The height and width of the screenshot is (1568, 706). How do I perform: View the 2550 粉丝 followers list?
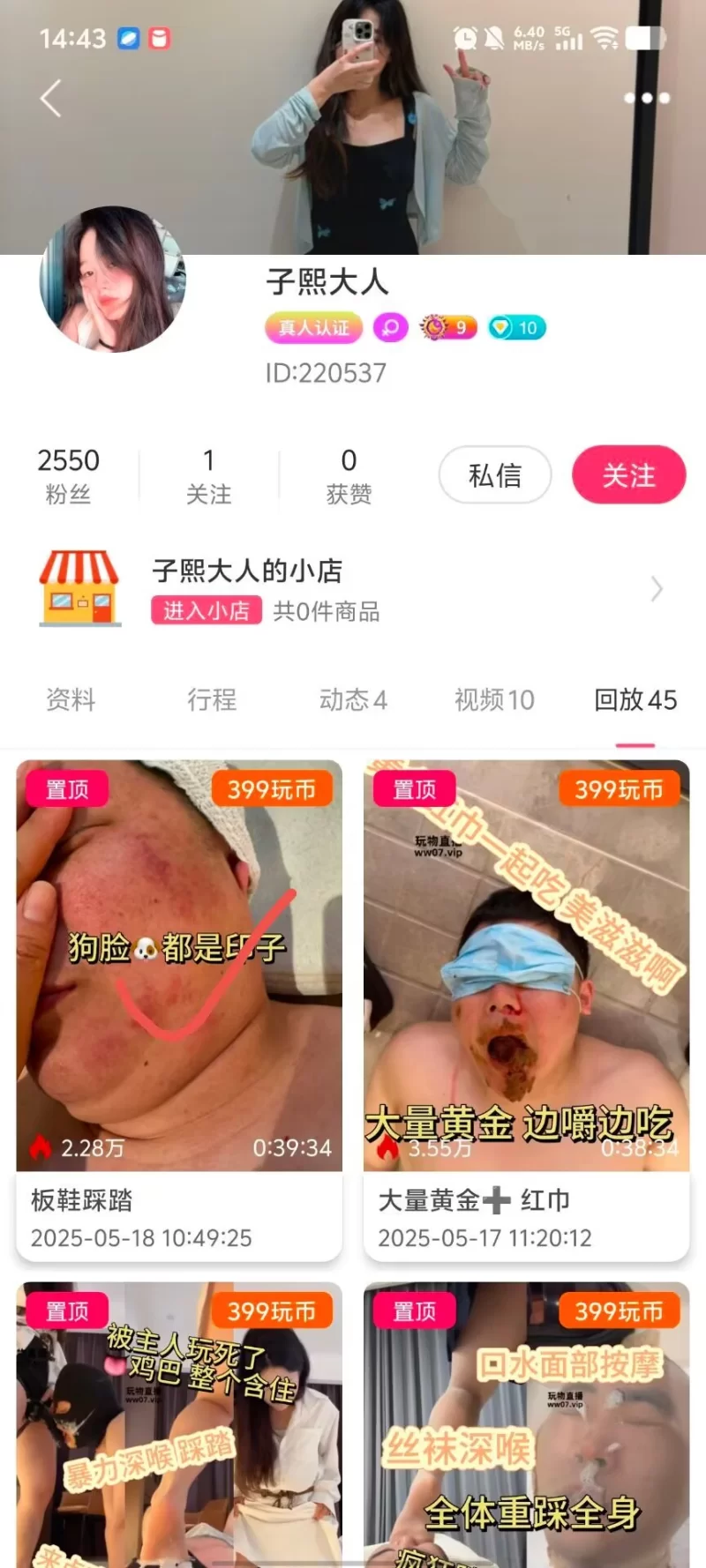[68, 475]
